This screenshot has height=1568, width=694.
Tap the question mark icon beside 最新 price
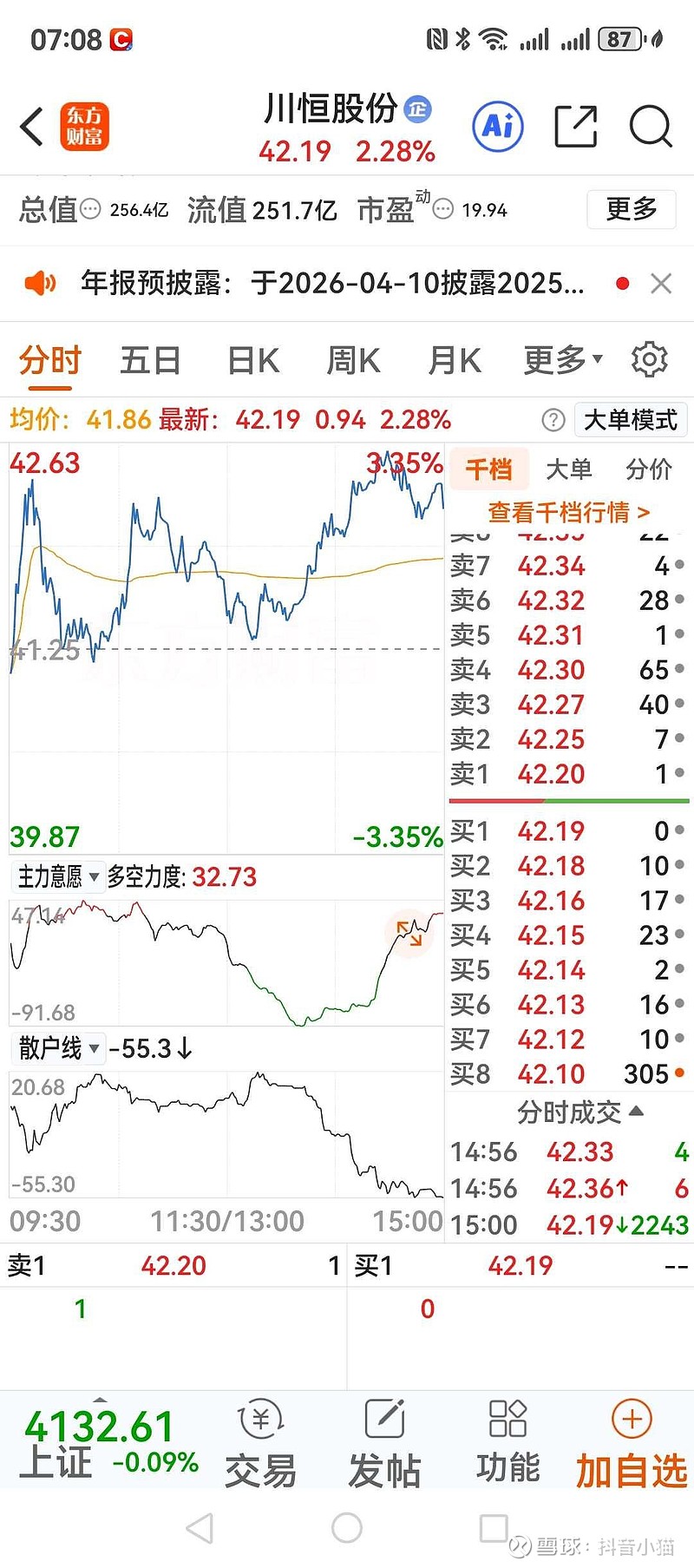553,420
